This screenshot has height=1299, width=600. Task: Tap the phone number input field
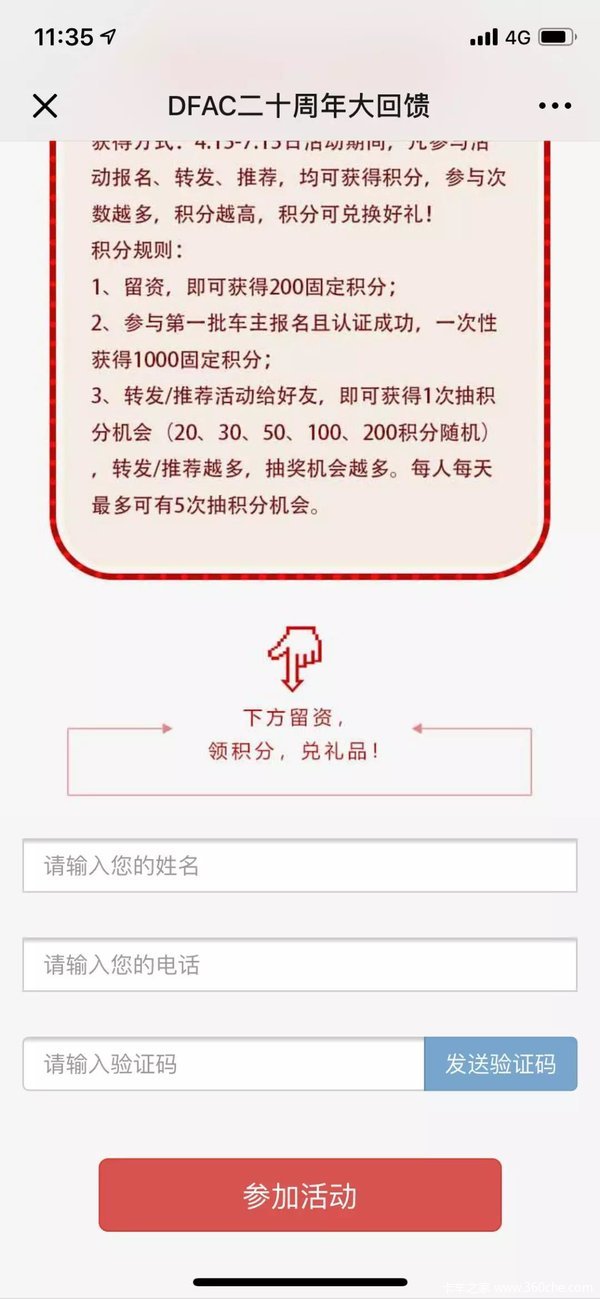pos(300,965)
